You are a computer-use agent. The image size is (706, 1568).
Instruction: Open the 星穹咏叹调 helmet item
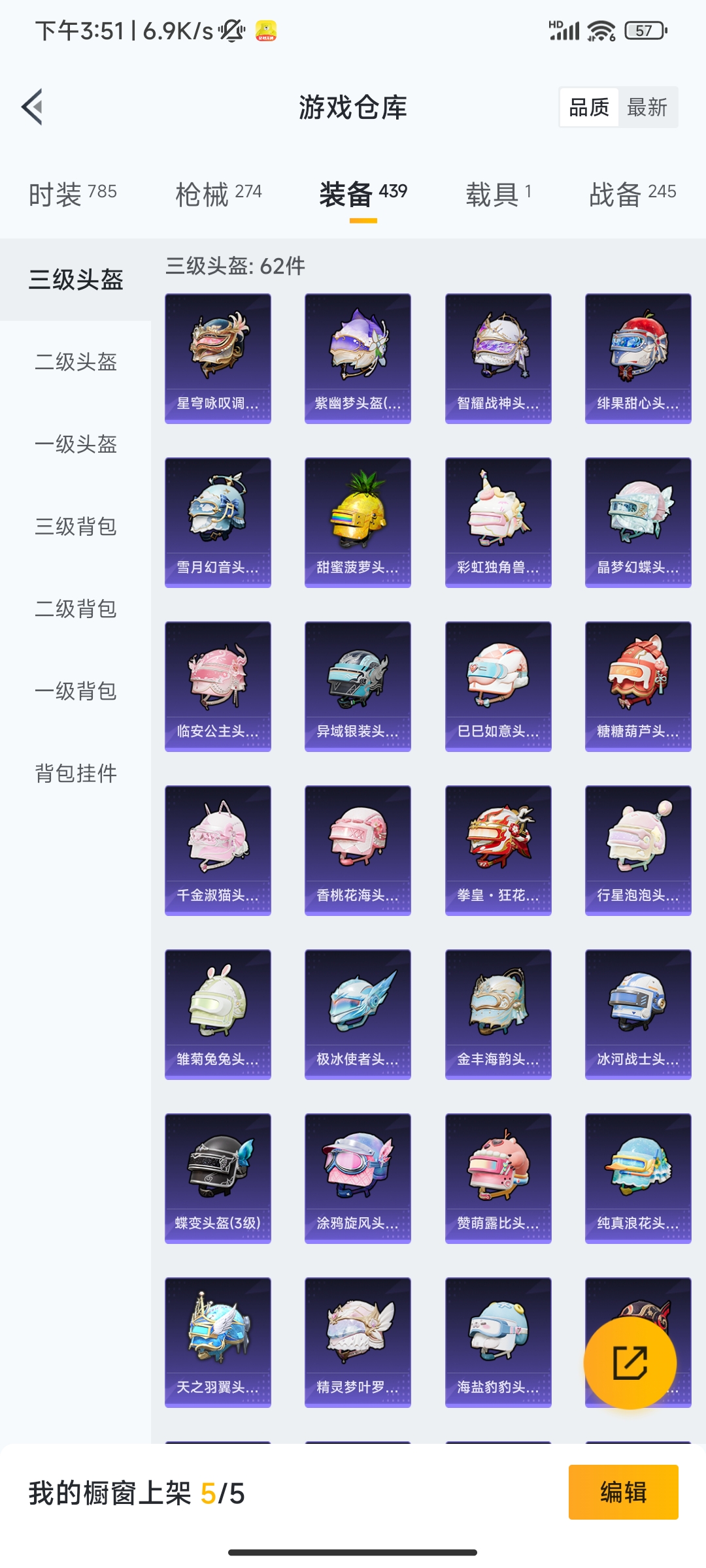click(218, 359)
